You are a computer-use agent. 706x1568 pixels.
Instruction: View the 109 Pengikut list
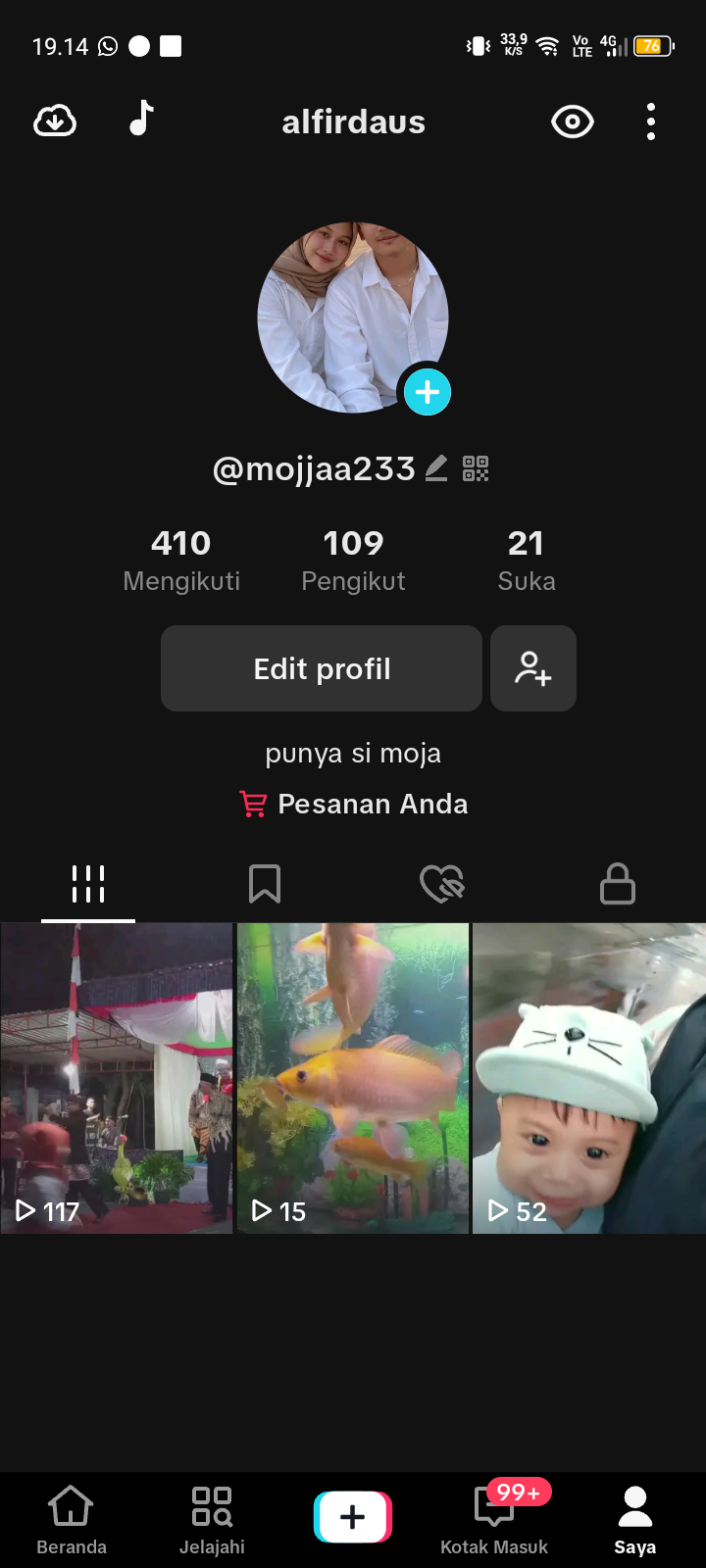pos(353,560)
